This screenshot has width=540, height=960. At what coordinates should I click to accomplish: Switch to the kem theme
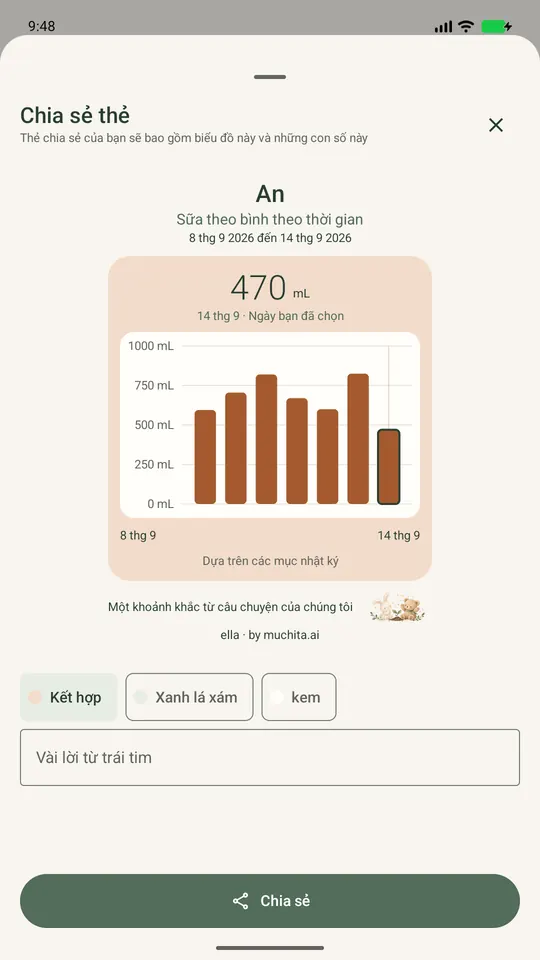click(x=299, y=697)
